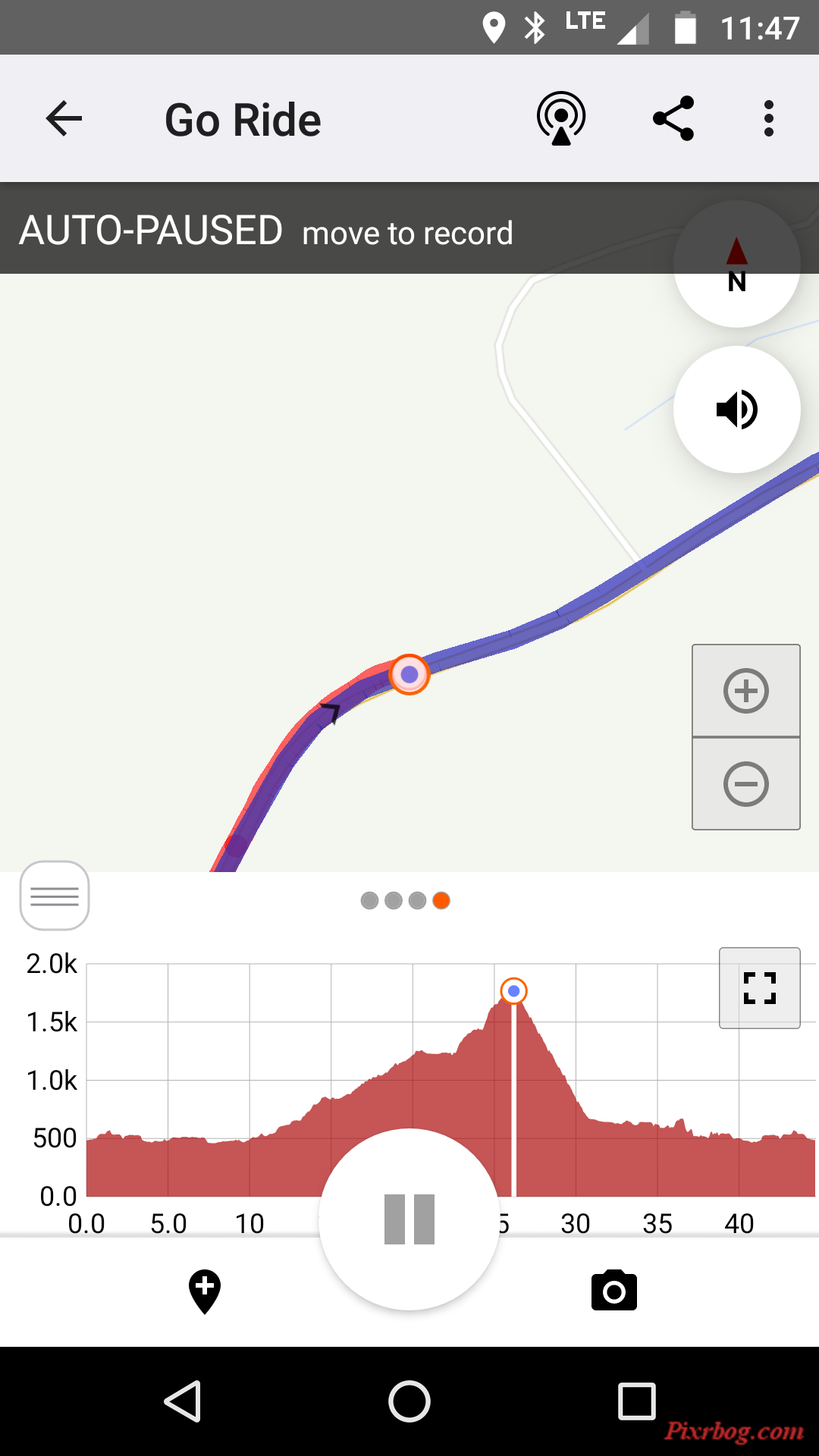This screenshot has width=819, height=1456.
Task: Take a photo with the camera
Action: click(614, 1291)
